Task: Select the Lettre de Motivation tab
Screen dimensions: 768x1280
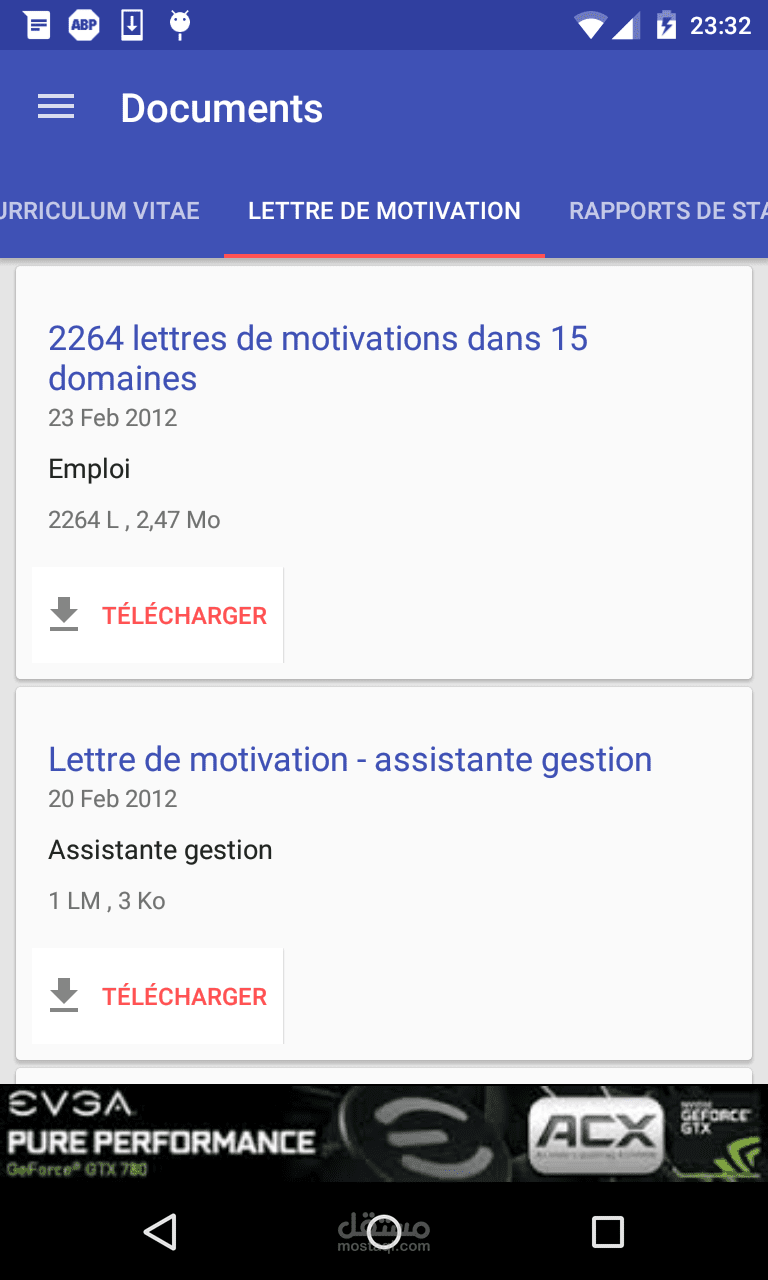Action: [x=384, y=211]
